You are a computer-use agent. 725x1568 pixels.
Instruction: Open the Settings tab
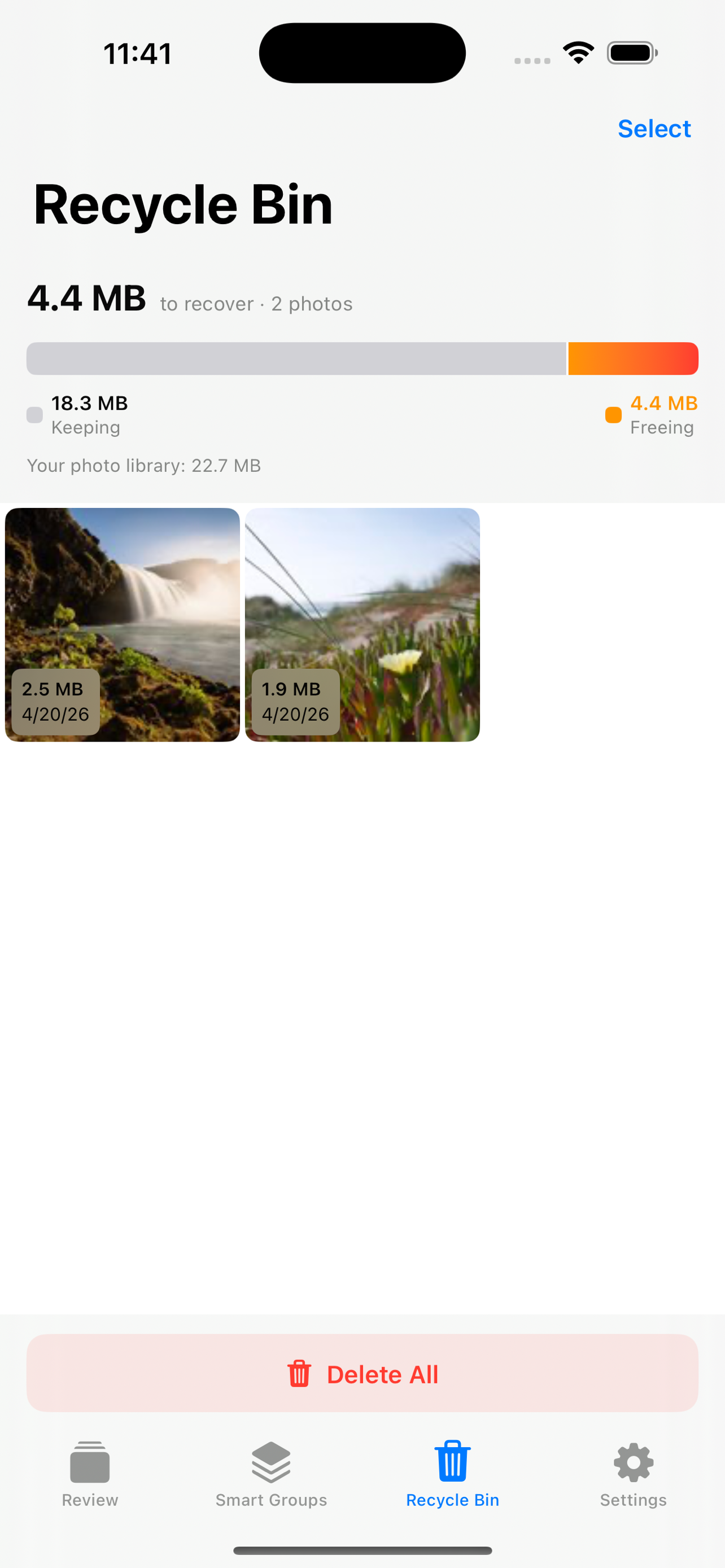click(x=634, y=1474)
